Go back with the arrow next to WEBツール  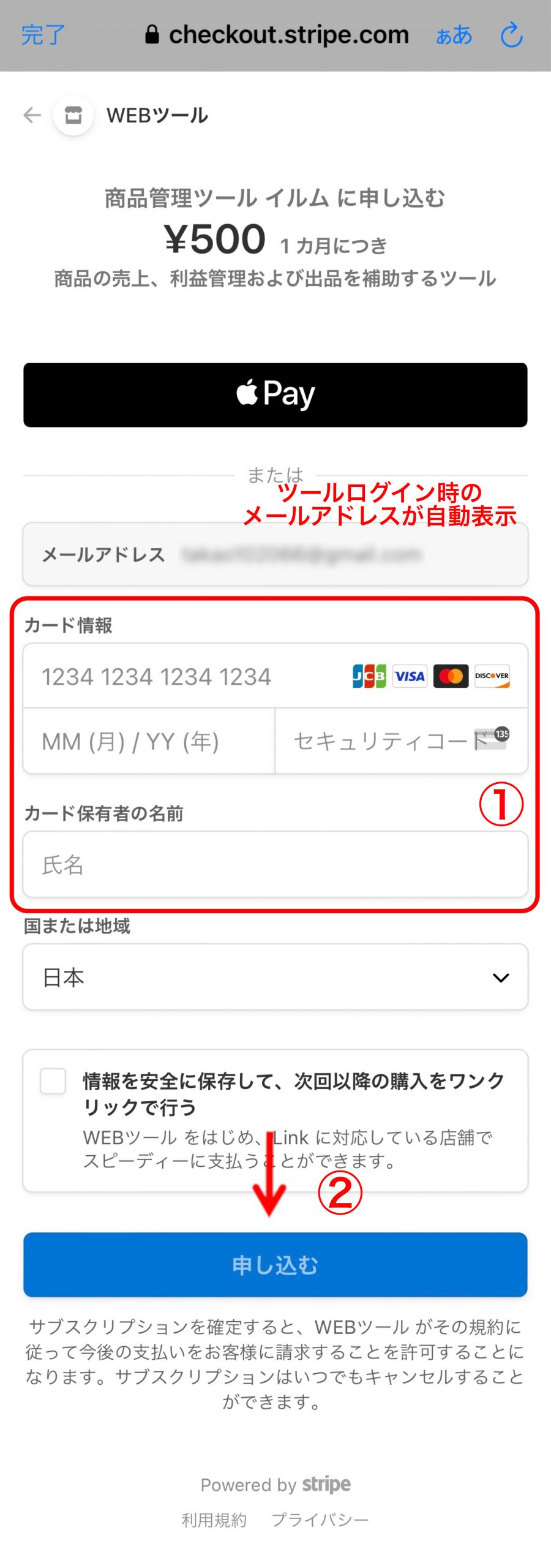[32, 115]
